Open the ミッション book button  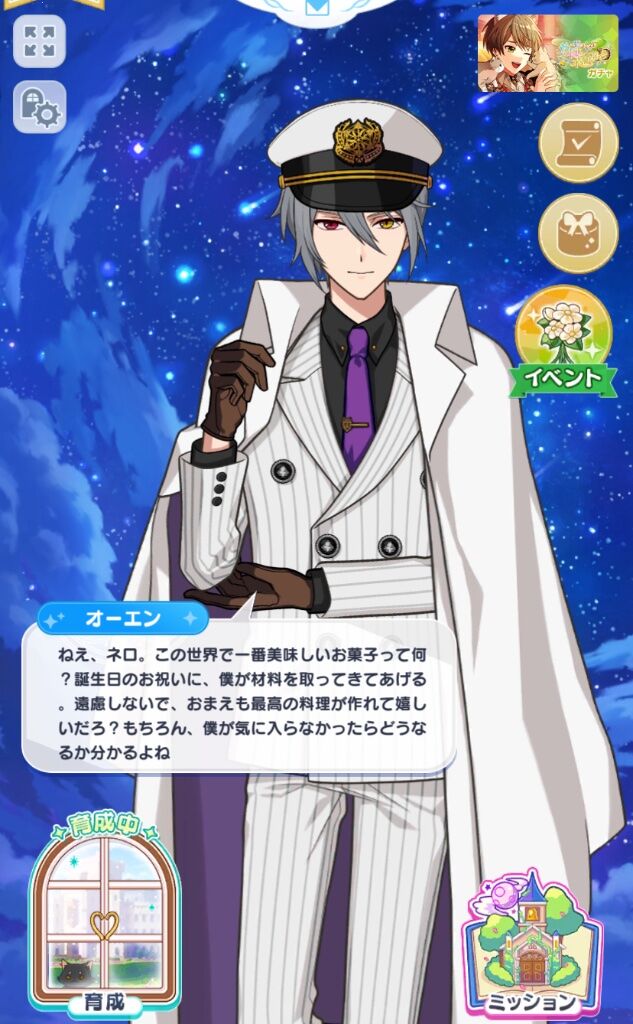[x=531, y=942]
